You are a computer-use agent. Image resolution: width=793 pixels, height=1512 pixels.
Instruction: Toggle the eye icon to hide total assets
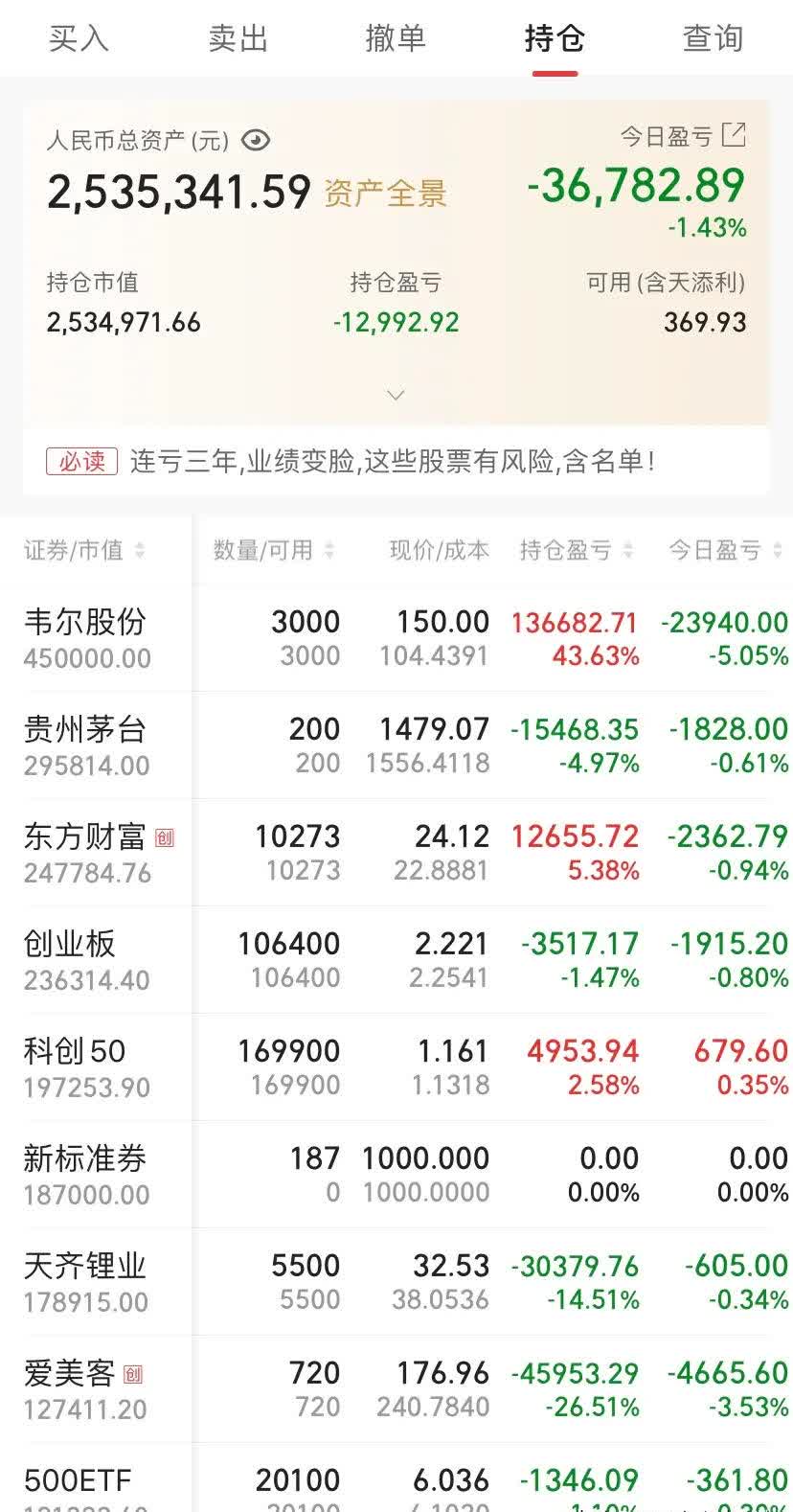[x=254, y=140]
